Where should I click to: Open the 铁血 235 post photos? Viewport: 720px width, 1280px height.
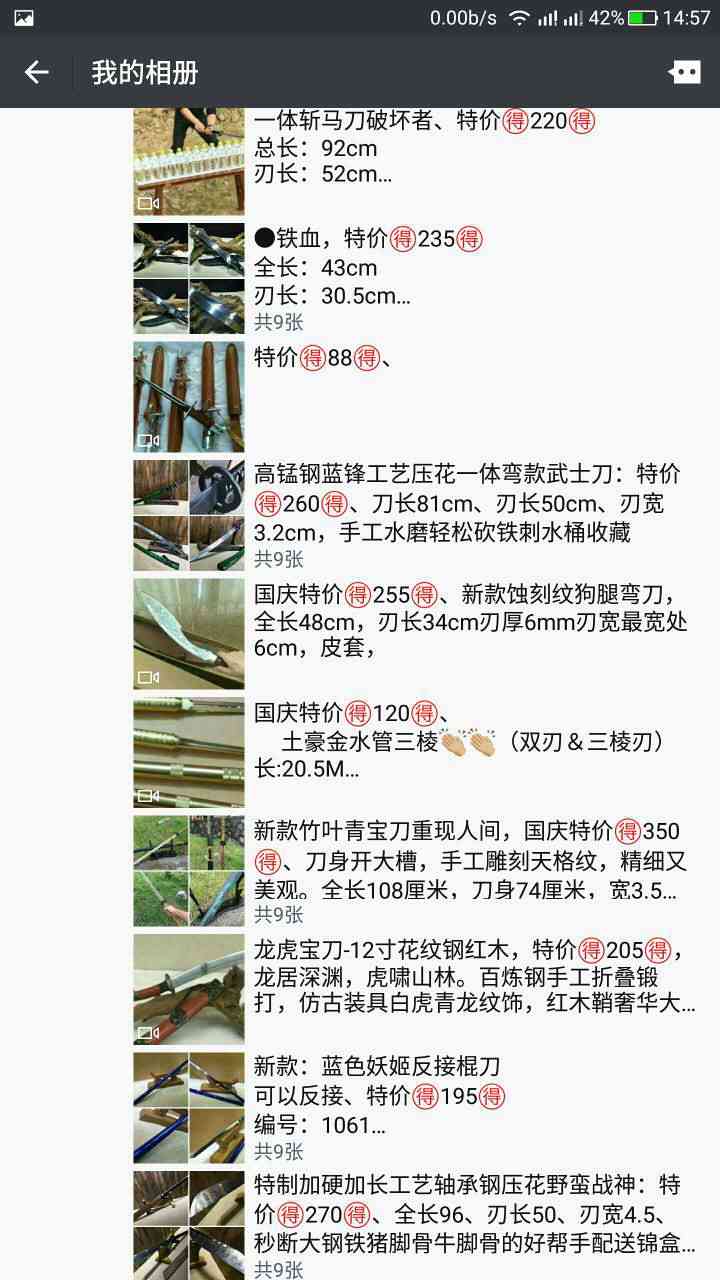pos(189,278)
